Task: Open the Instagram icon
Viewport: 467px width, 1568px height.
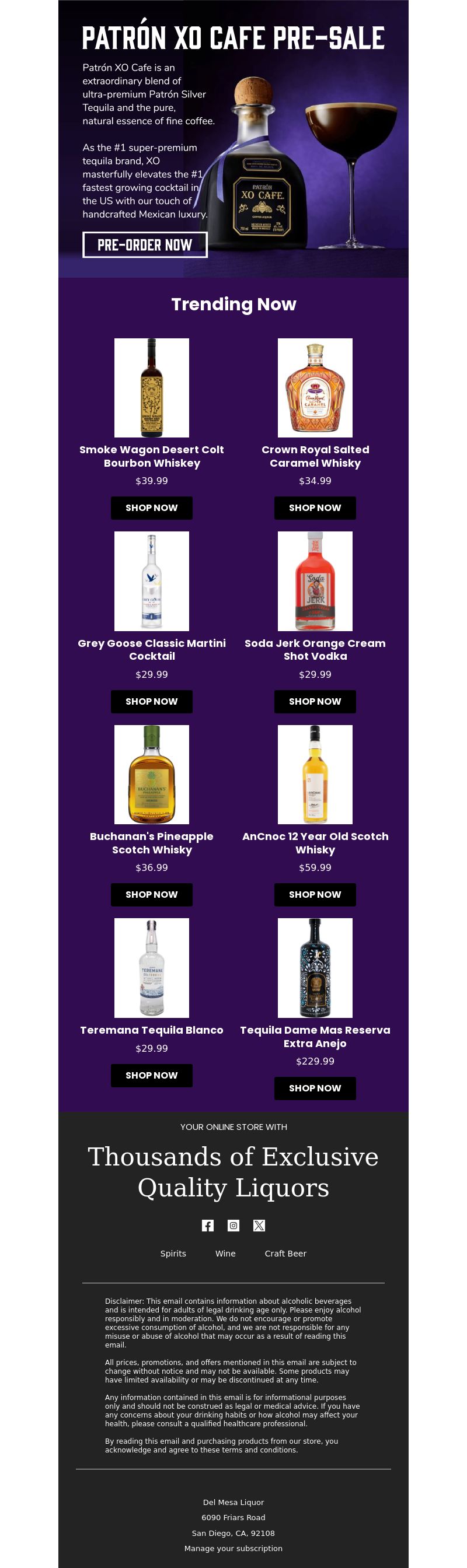Action: [233, 1226]
